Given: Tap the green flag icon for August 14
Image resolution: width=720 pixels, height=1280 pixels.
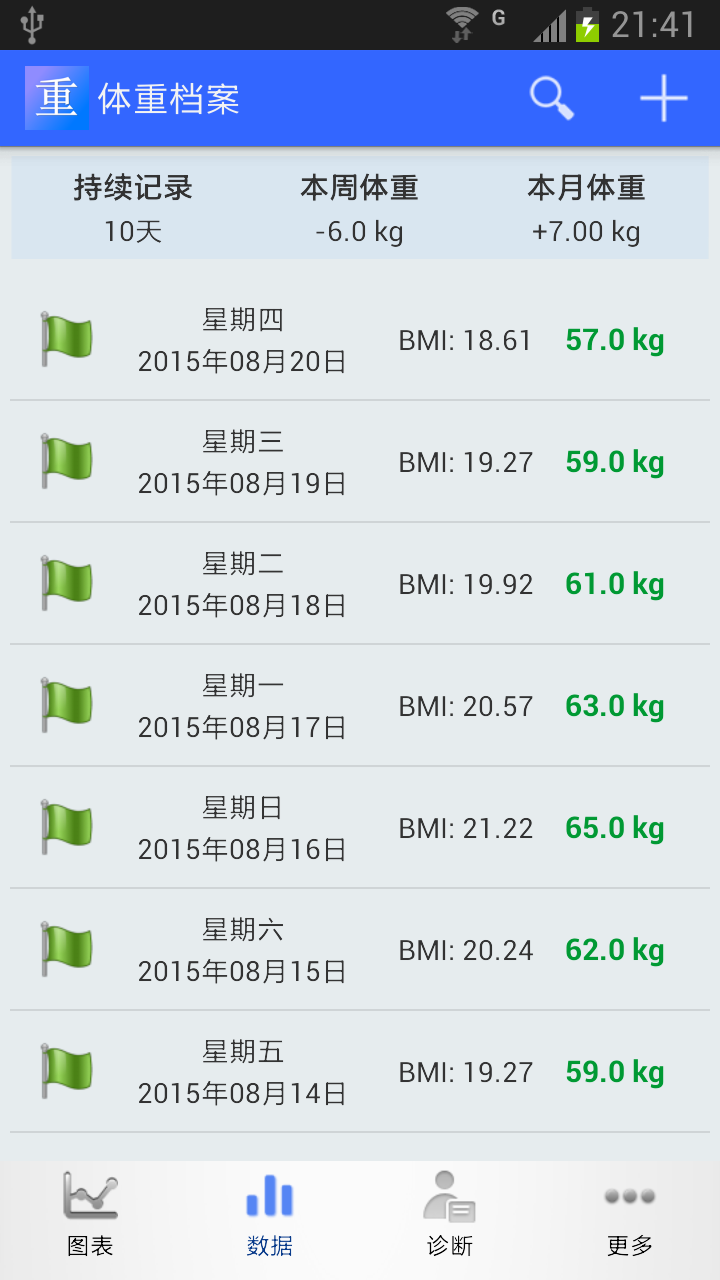Looking at the screenshot, I should (64, 1070).
